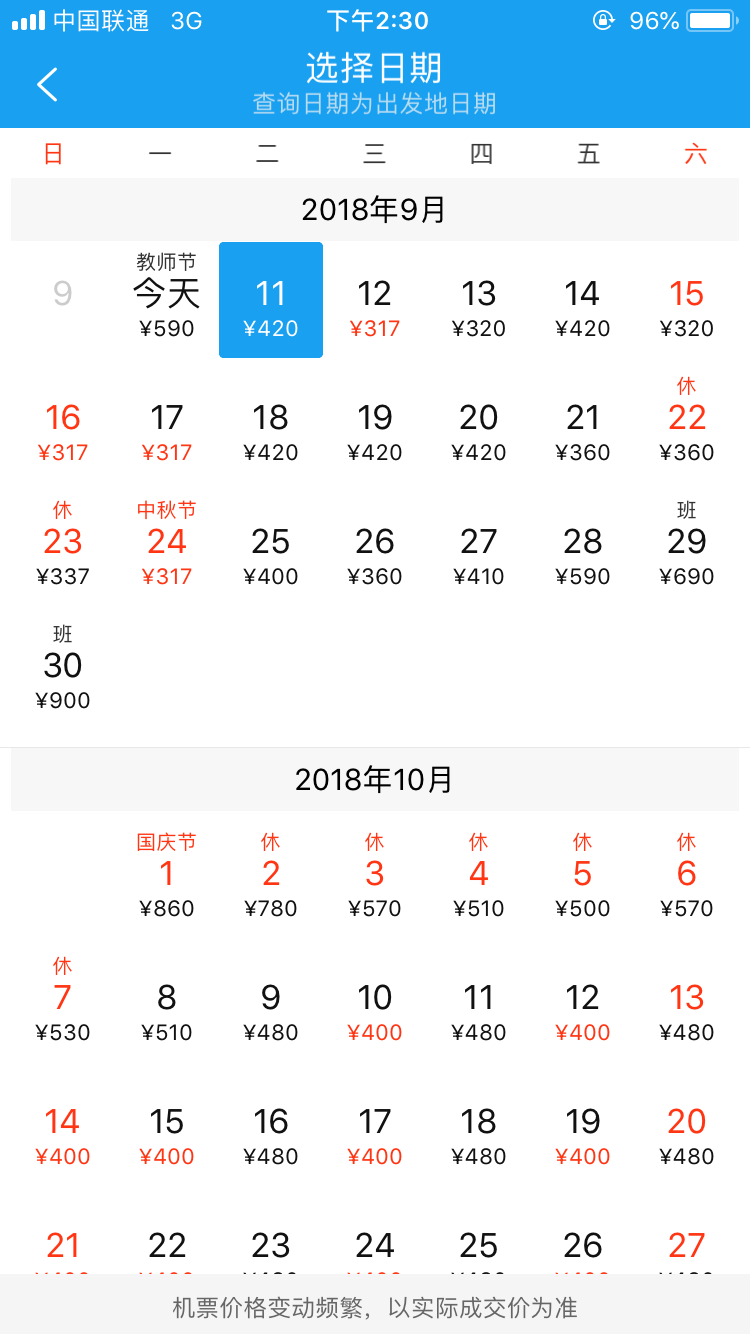This screenshot has height=1334, width=750.
Task: Go back using the top-left arrow
Action: (47, 85)
